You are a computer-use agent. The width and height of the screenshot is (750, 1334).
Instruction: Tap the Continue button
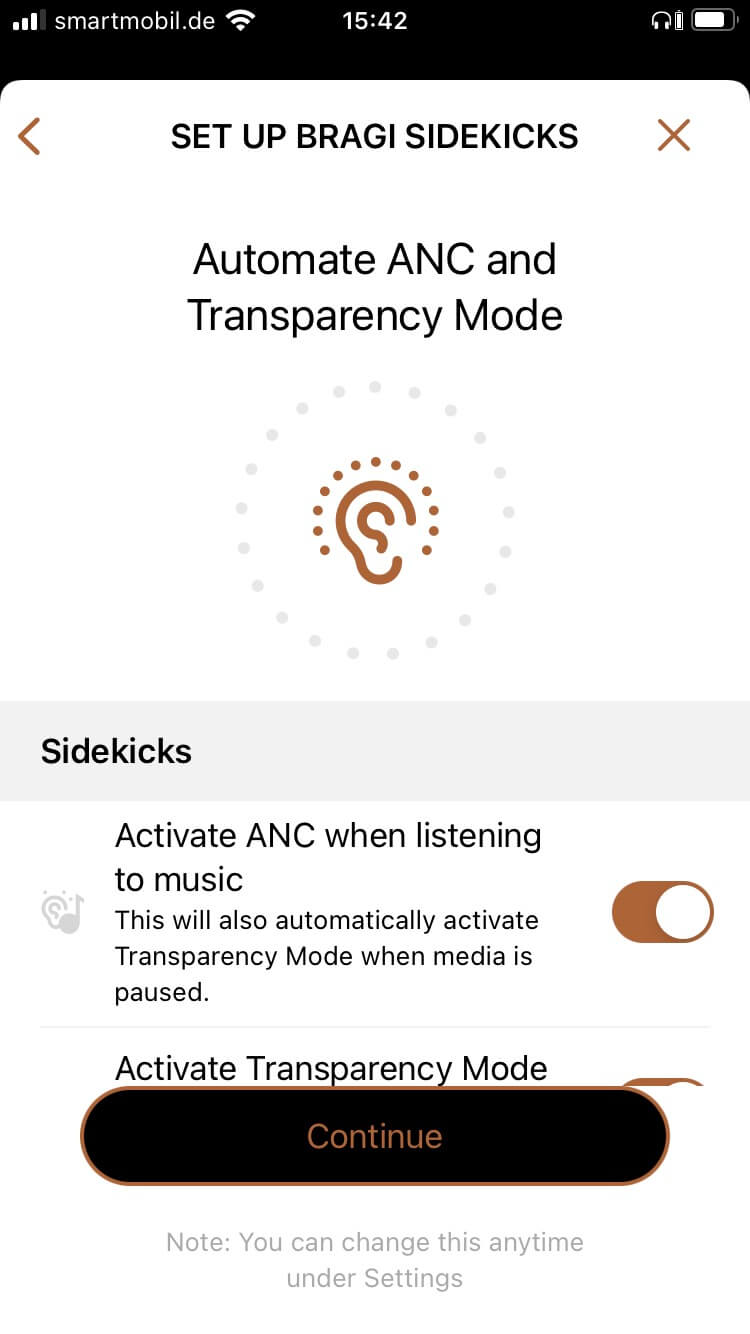(x=375, y=1136)
